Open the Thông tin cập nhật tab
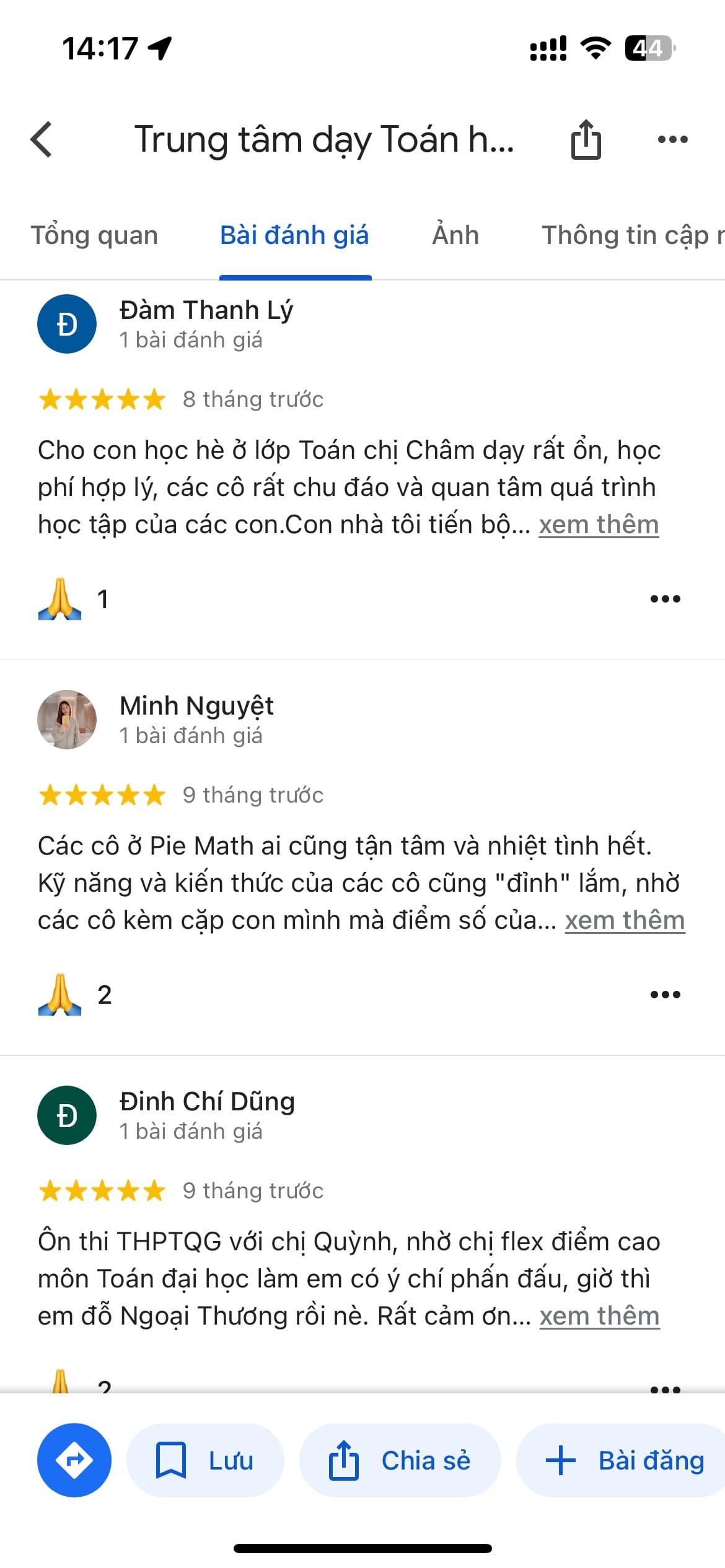 [x=632, y=236]
